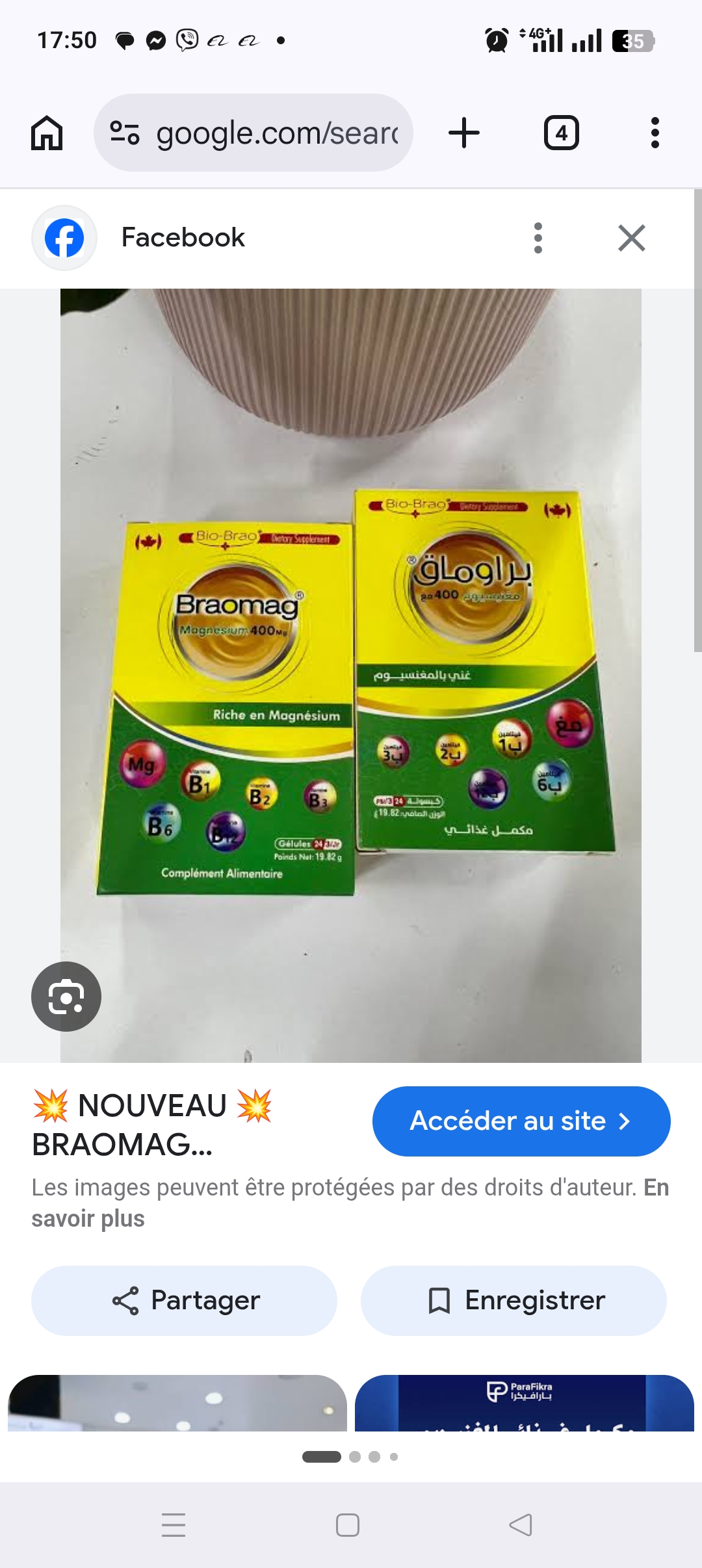This screenshot has height=1568, width=702.
Task: Share this image via Partager
Action: coord(184,1300)
